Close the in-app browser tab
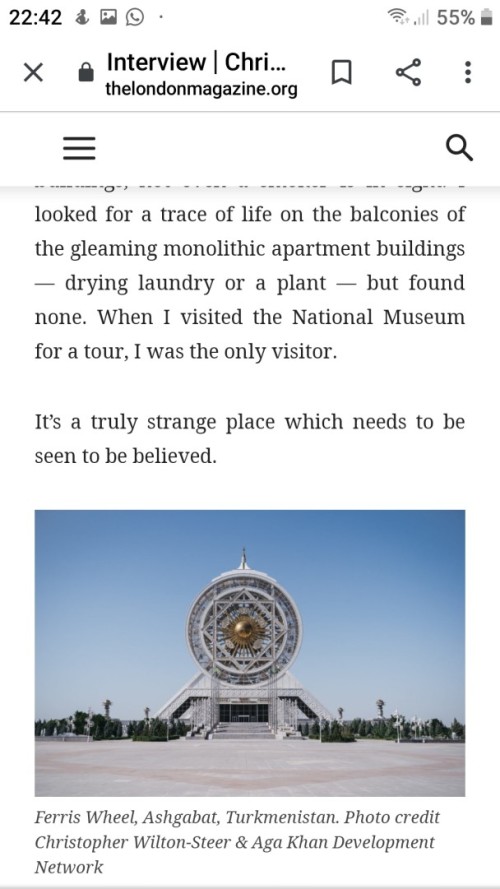 click(x=33, y=73)
